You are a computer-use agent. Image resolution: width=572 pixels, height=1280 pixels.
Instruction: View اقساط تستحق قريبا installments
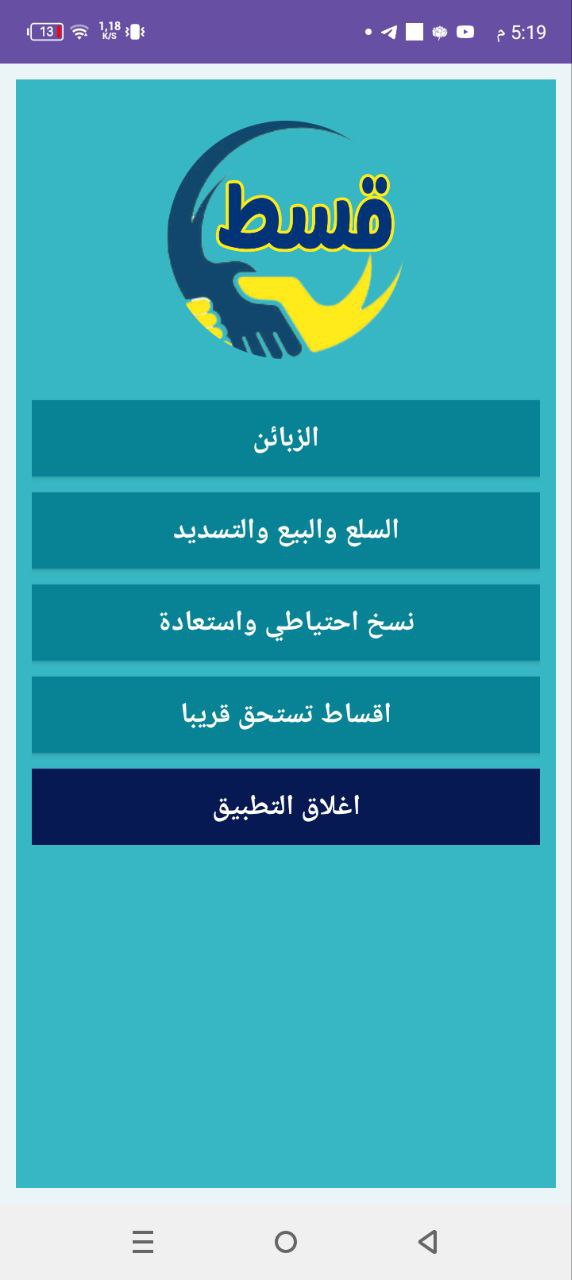[286, 714]
